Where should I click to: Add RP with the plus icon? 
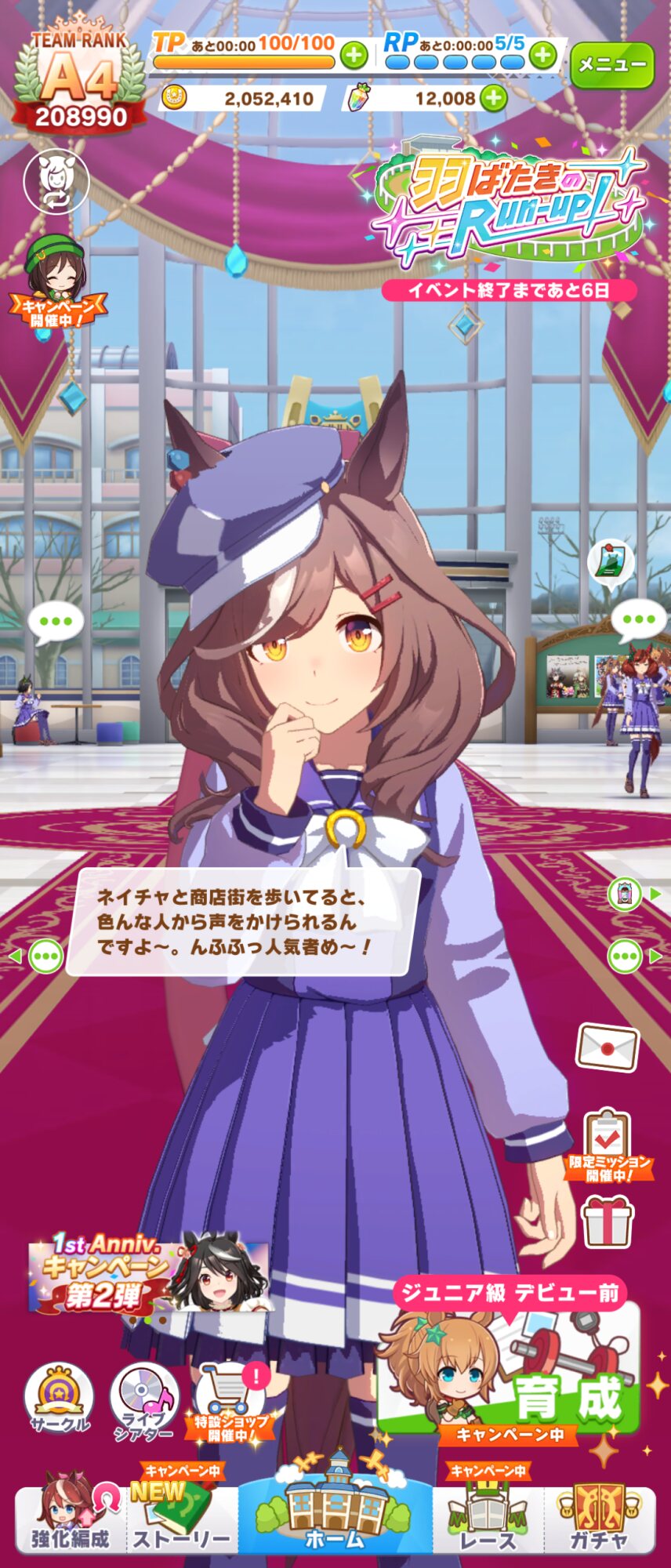[542, 56]
